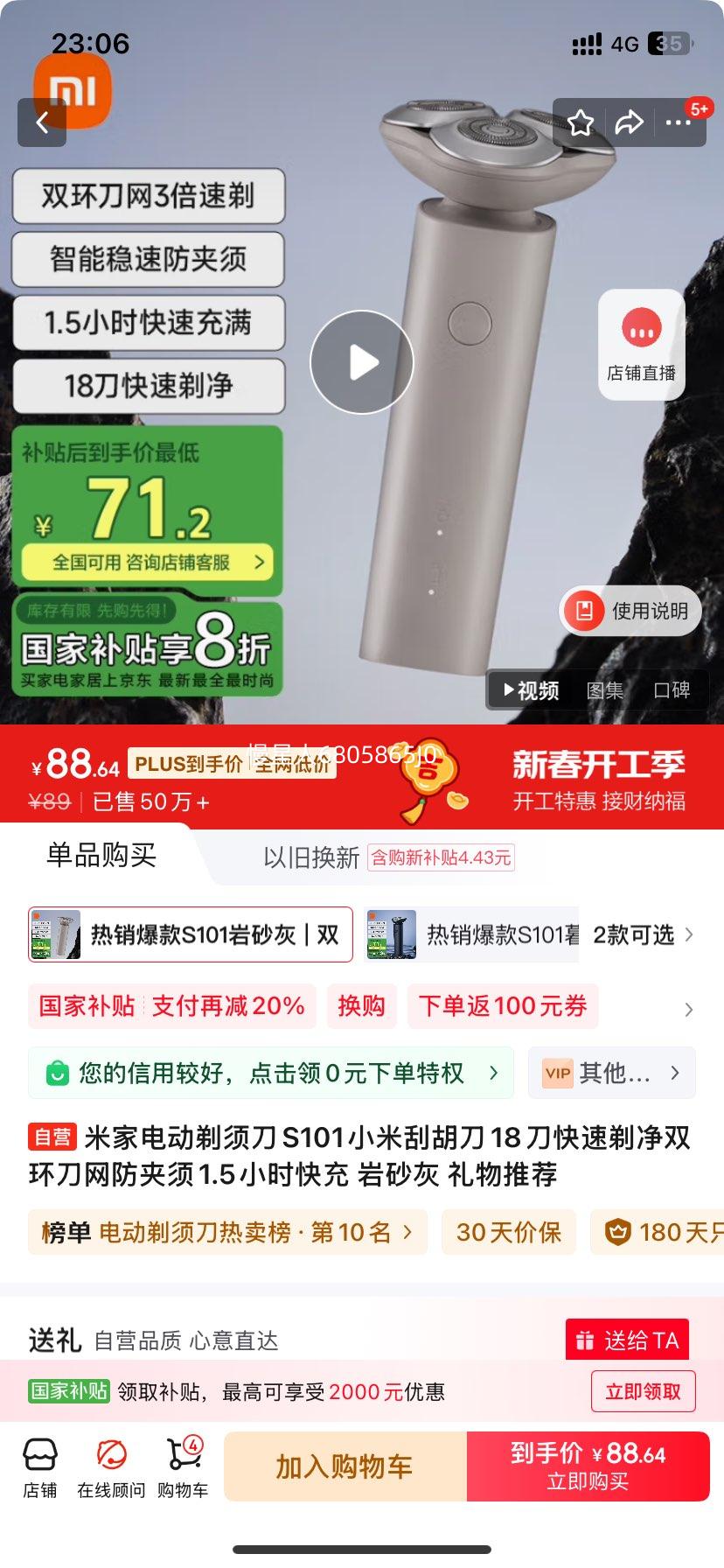Viewport: 724px width, 1568px height.
Task: Expand the VIP 其他 options
Action: 611,1073
